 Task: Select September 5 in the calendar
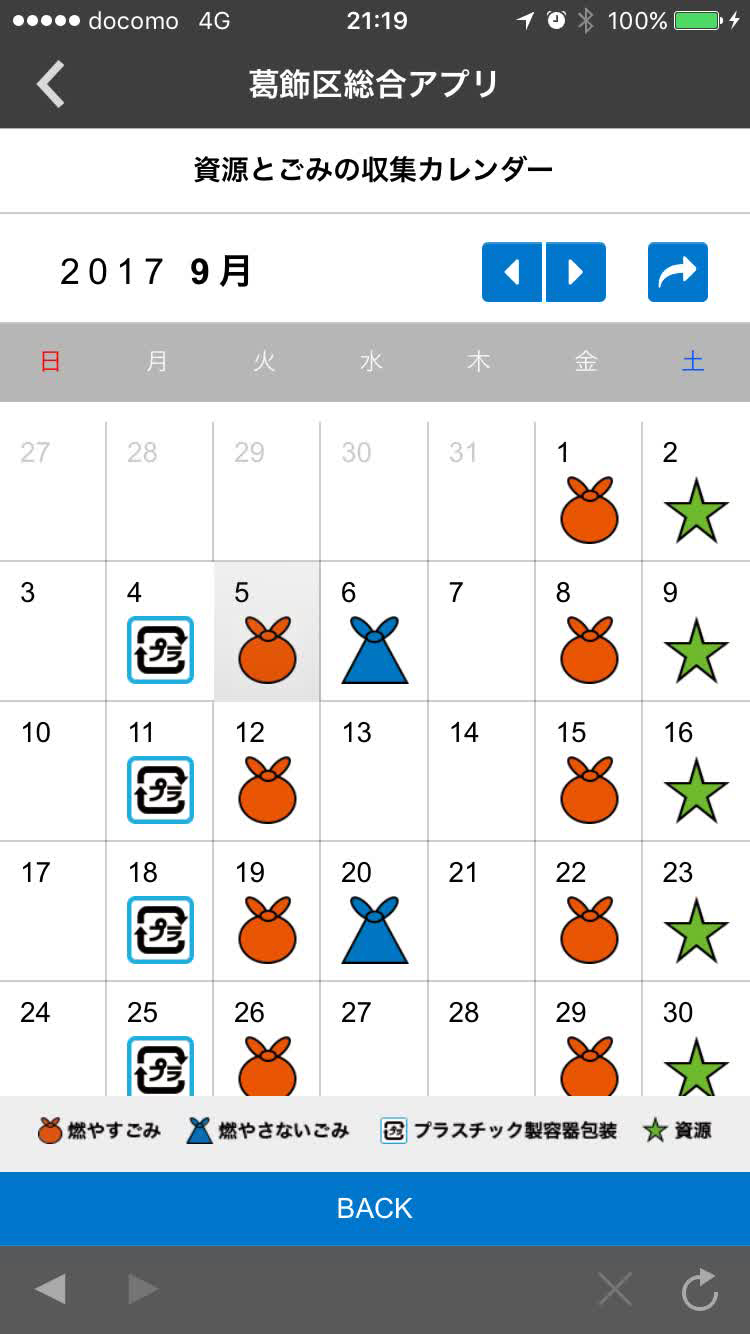point(267,631)
